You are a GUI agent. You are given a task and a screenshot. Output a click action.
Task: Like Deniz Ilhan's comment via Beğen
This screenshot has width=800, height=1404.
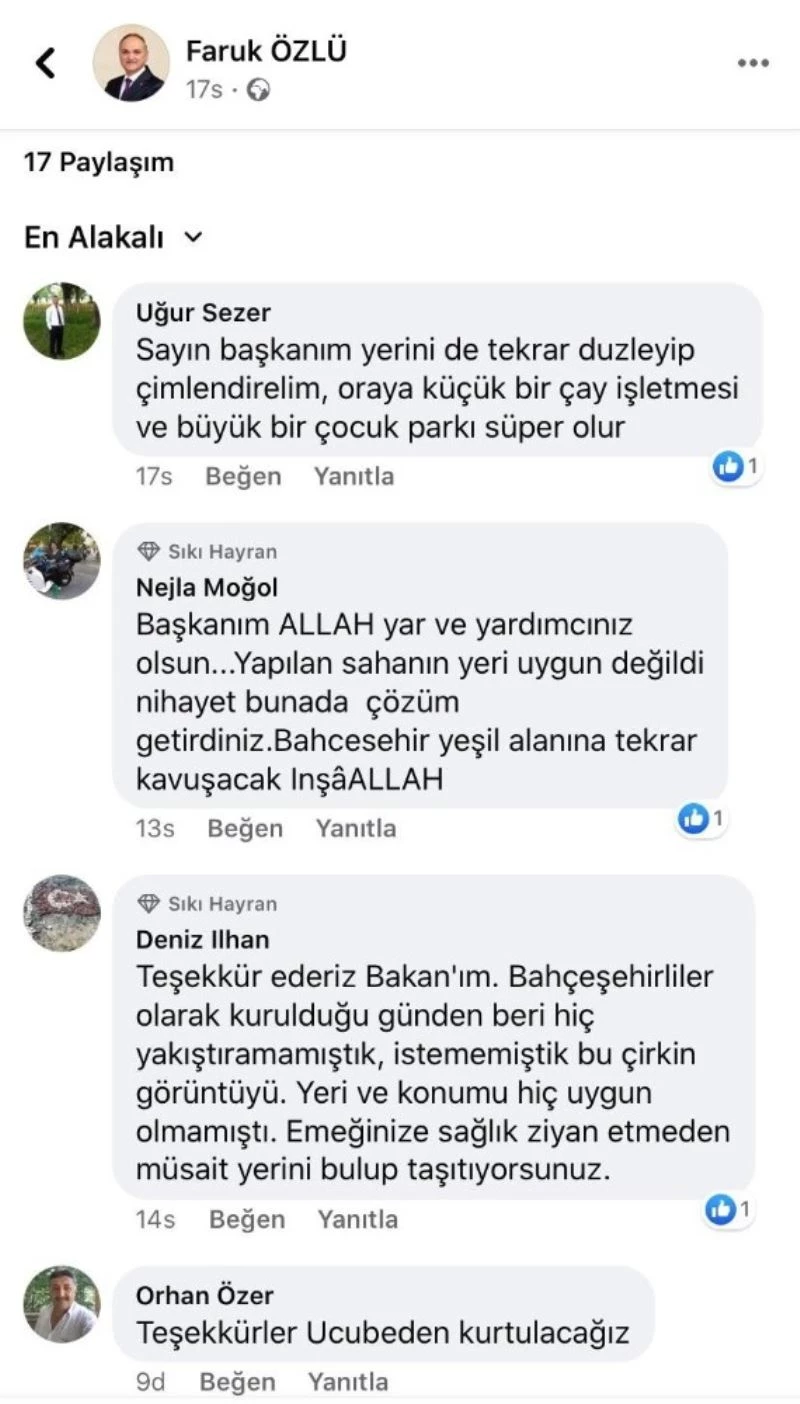pyautogui.click(x=247, y=1219)
